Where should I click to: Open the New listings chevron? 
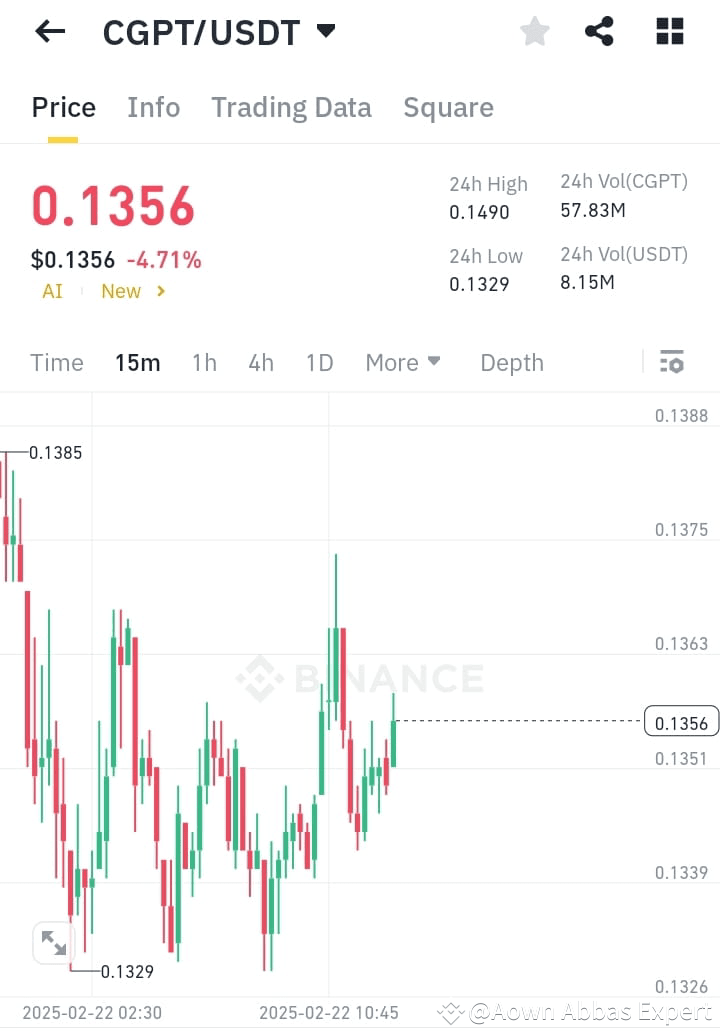tap(133, 291)
